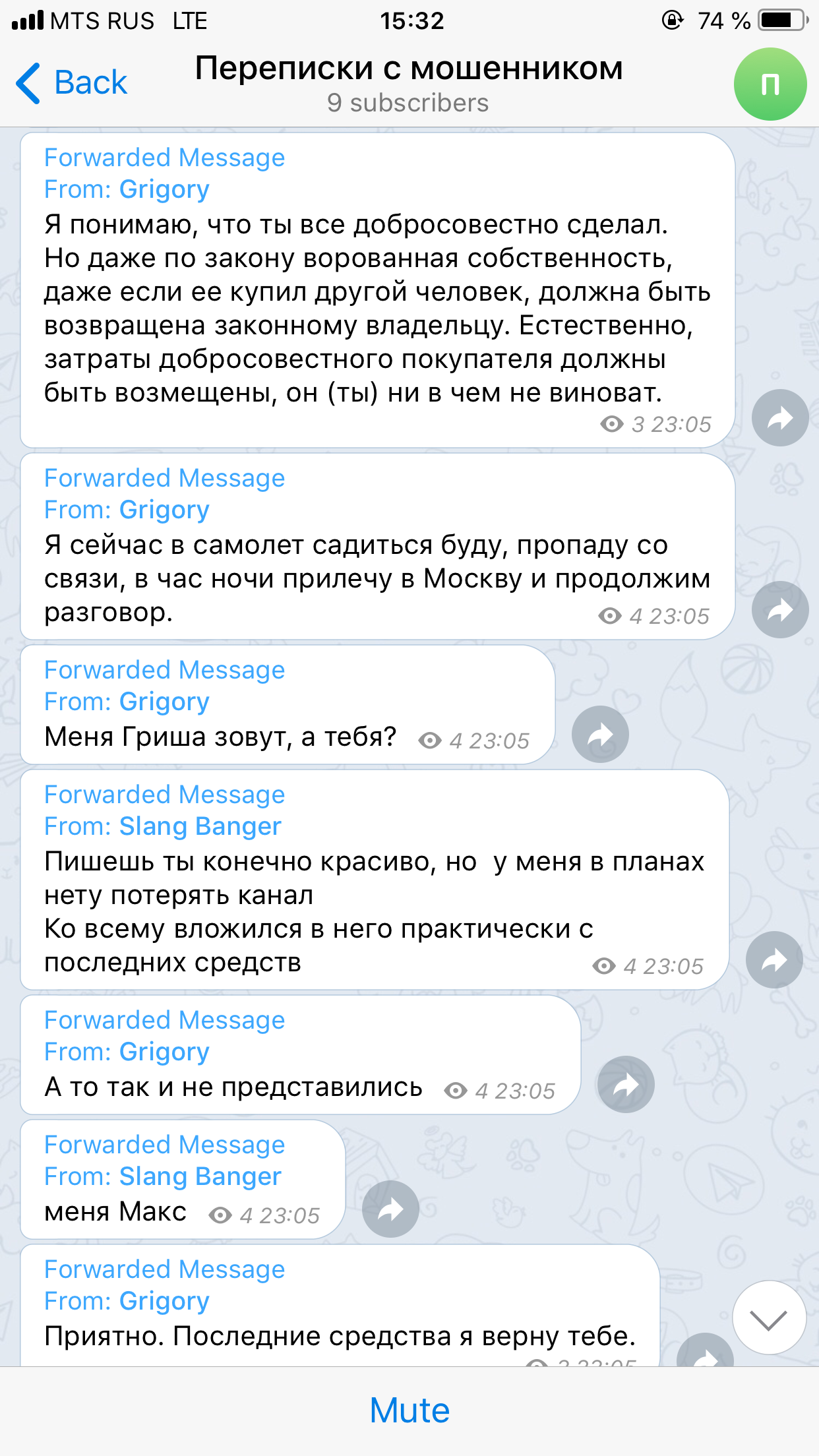Viewport: 819px width, 1456px height.
Task: Forward Slang Banger's message about losing the channel
Action: pyautogui.click(x=774, y=959)
